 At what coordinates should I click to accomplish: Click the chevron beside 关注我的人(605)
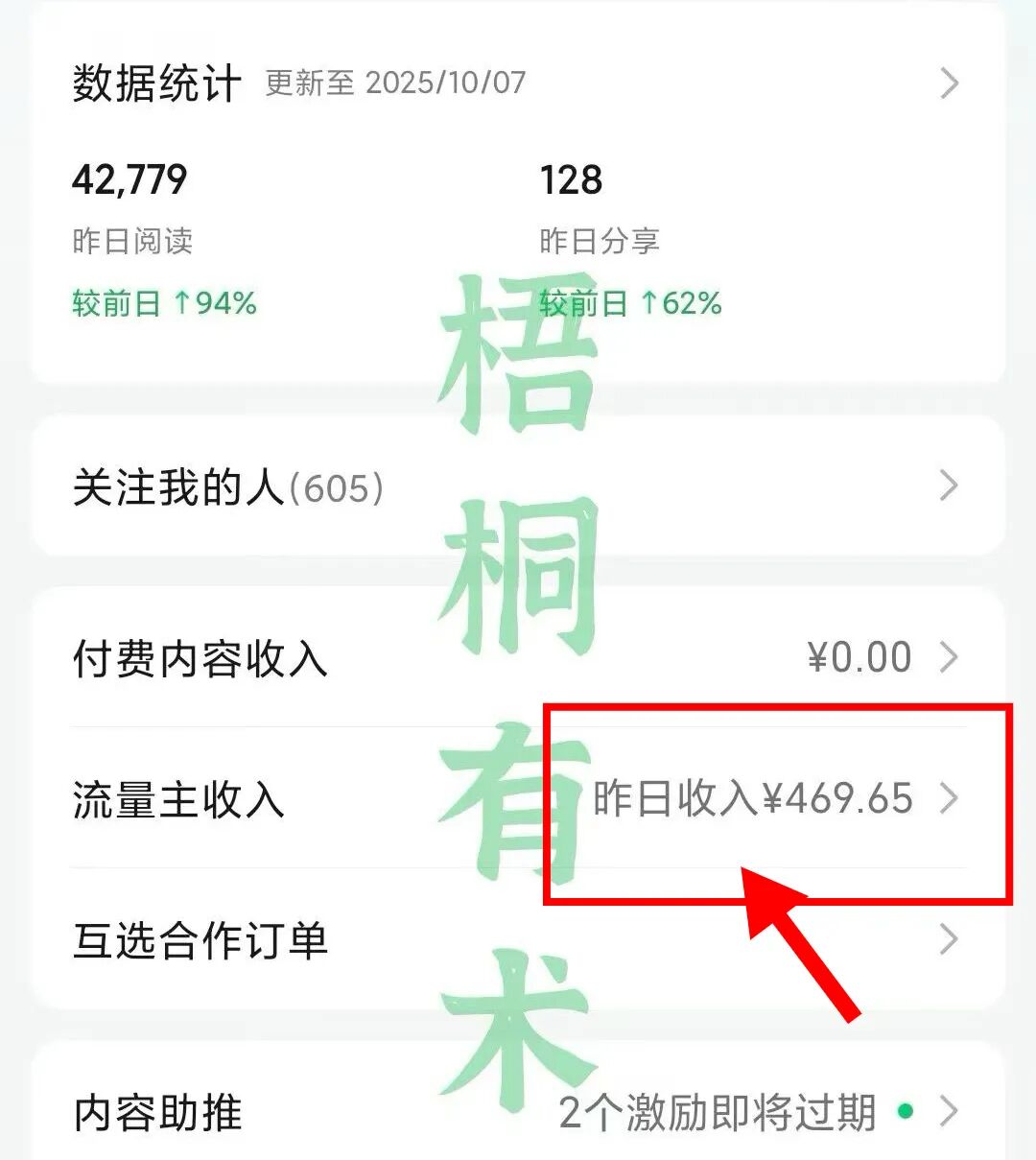(x=946, y=485)
